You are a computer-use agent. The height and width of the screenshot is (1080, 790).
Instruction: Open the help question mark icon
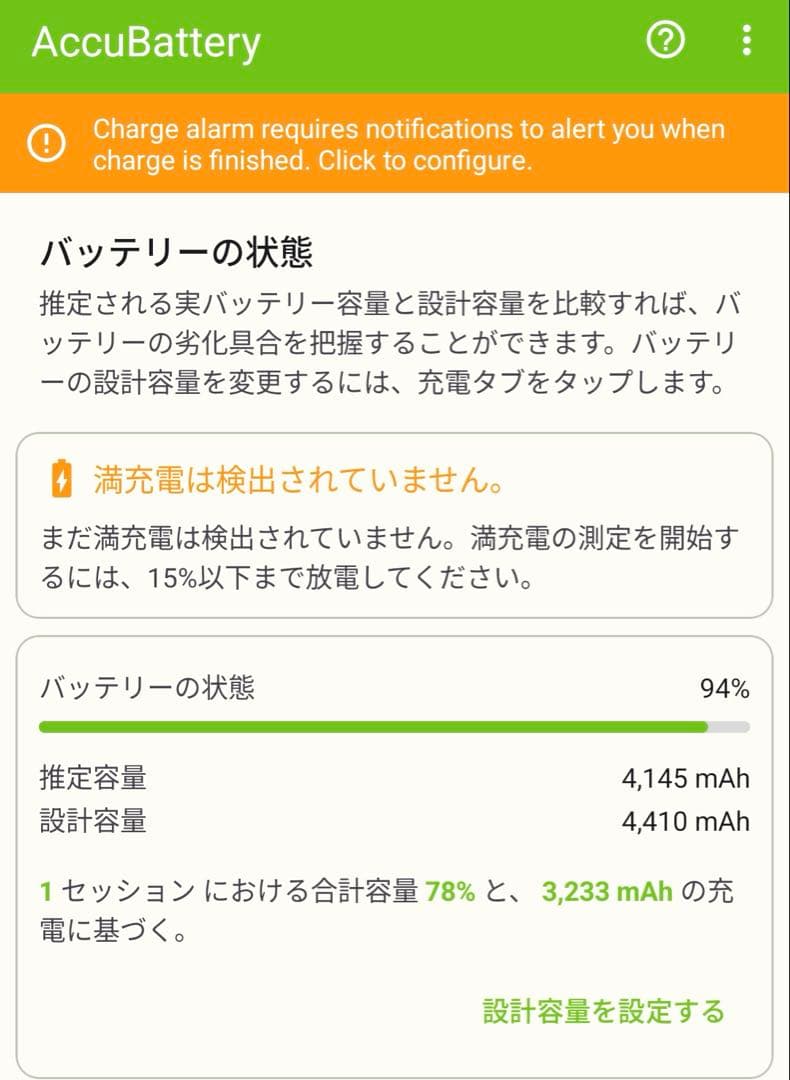[664, 43]
